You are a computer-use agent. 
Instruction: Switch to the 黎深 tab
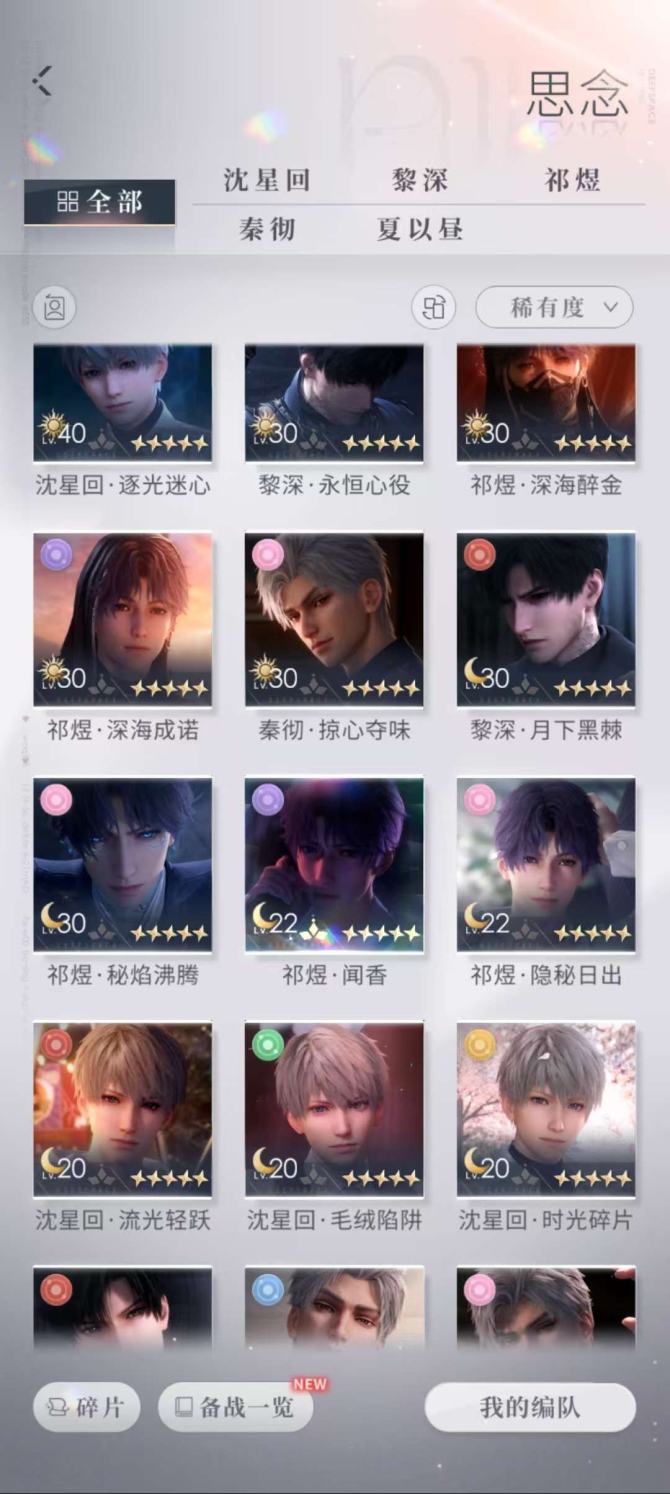coord(420,180)
